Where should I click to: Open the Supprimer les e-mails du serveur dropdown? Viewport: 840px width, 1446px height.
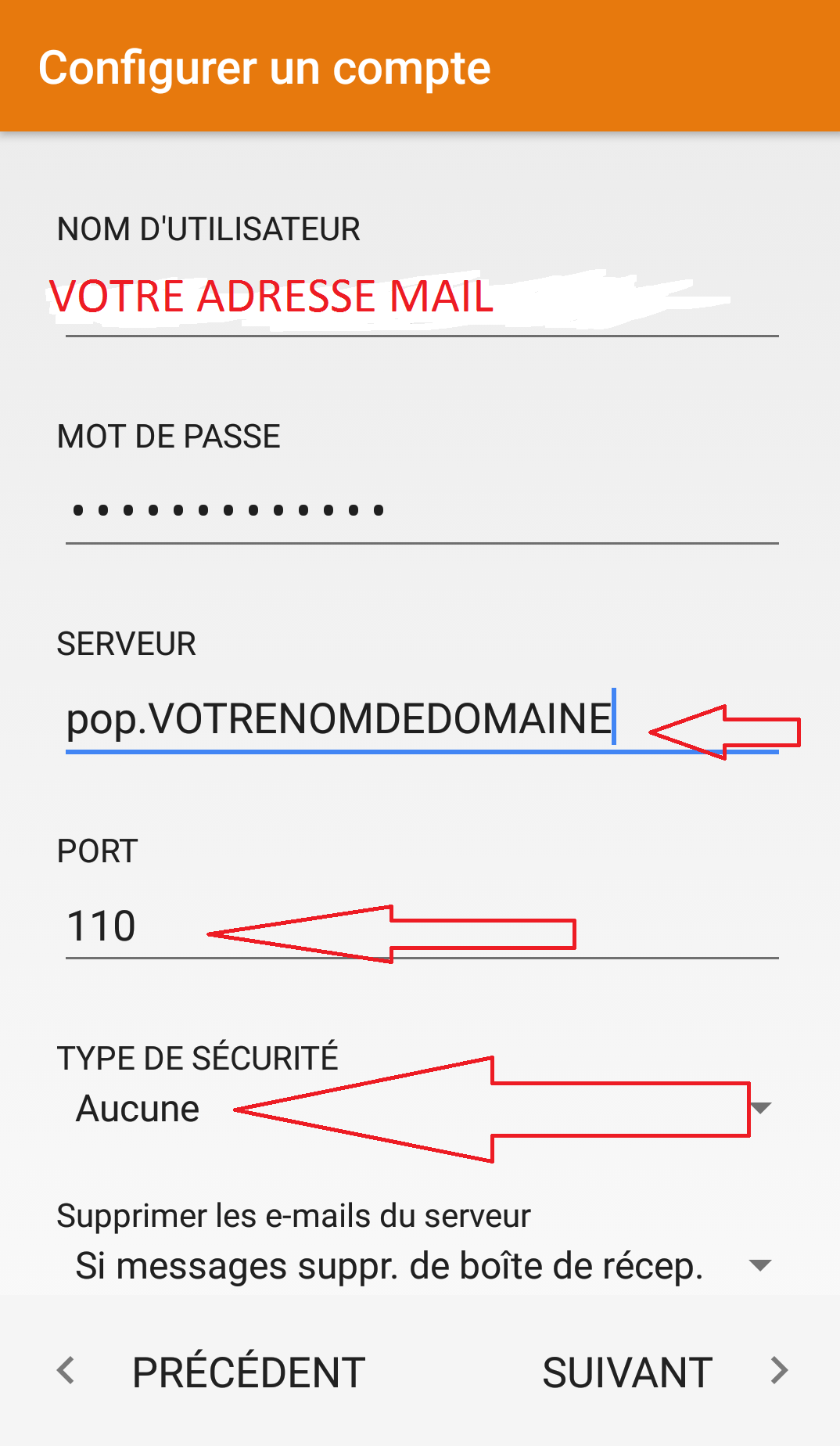click(422, 1265)
